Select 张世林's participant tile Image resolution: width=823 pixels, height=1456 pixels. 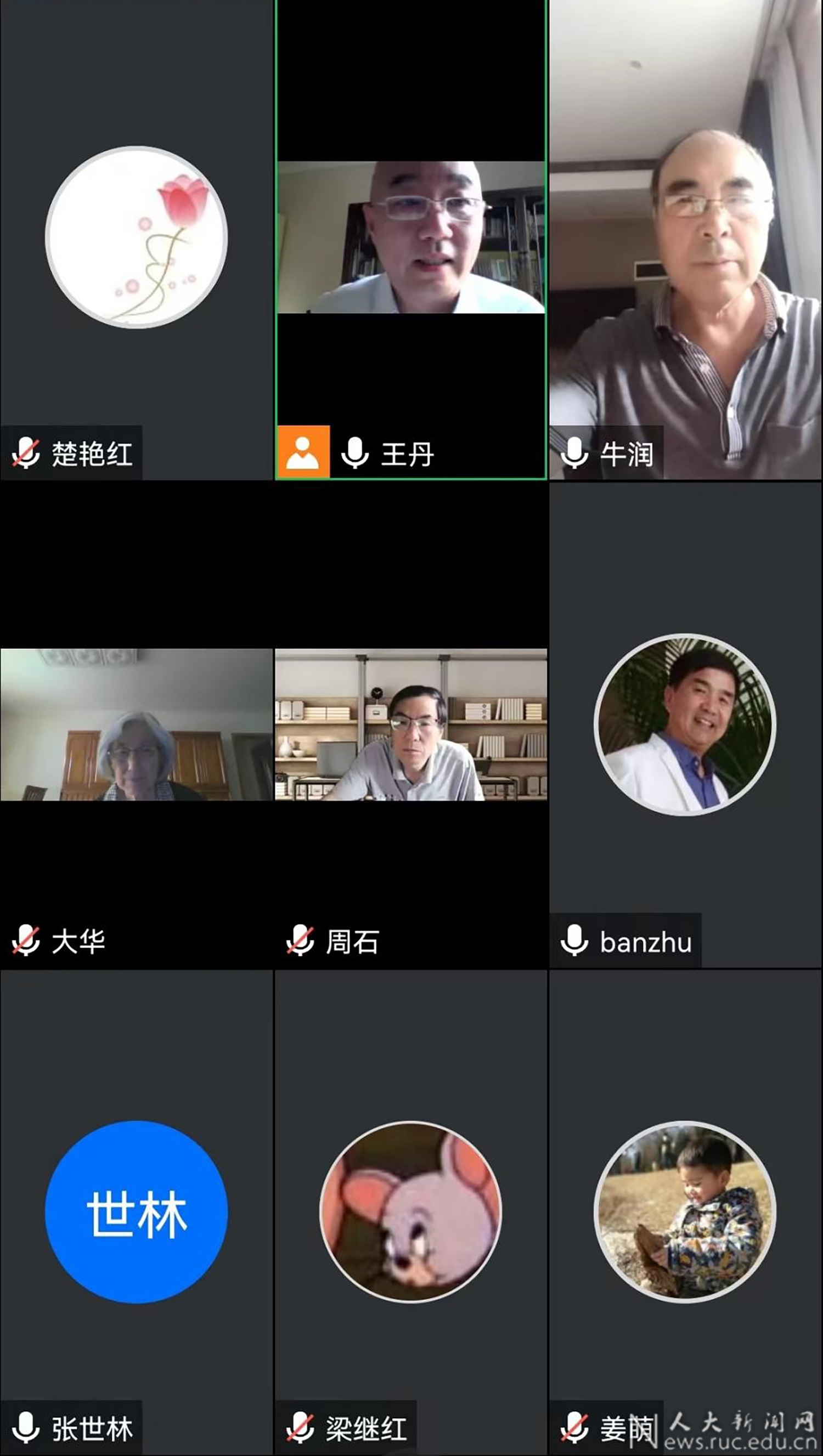click(136, 1213)
